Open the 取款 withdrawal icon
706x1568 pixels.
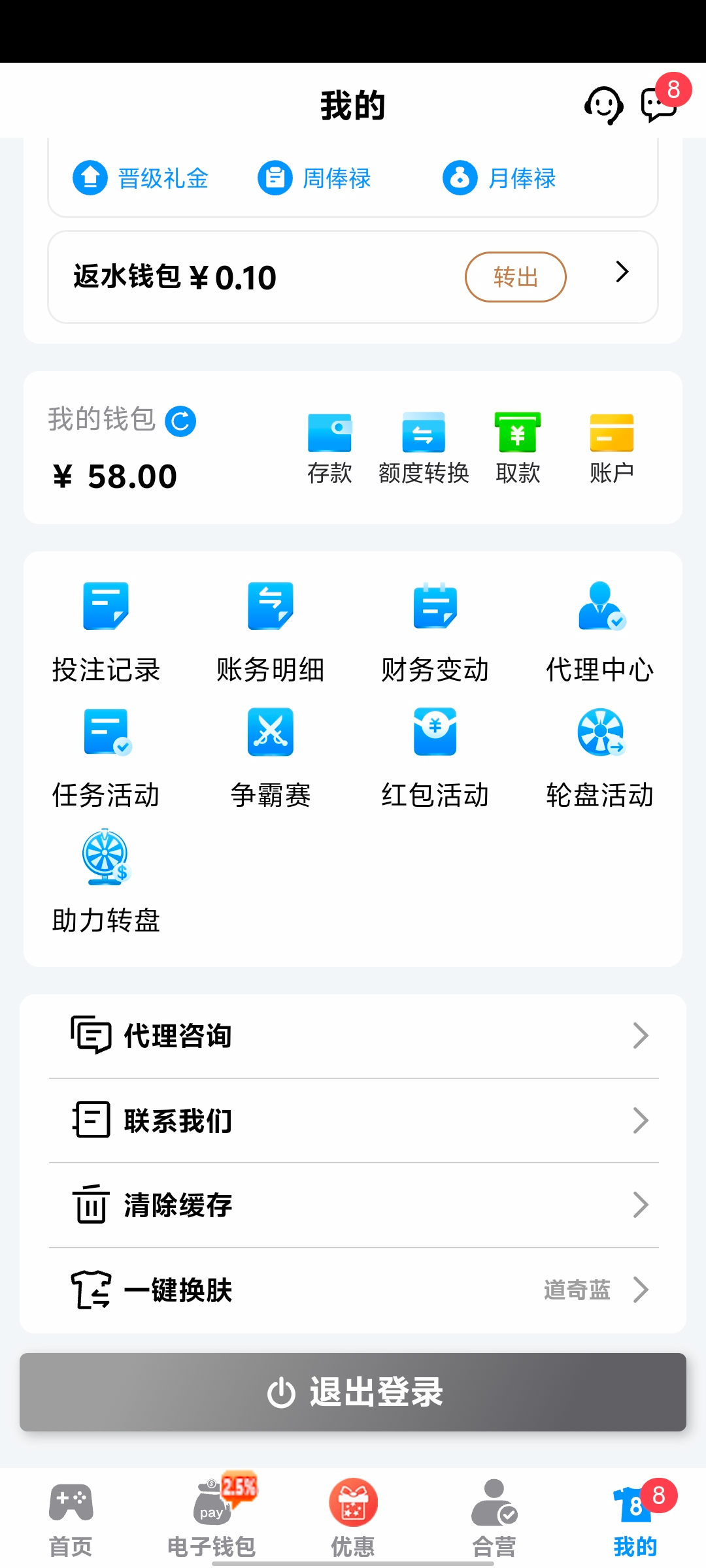point(517,448)
